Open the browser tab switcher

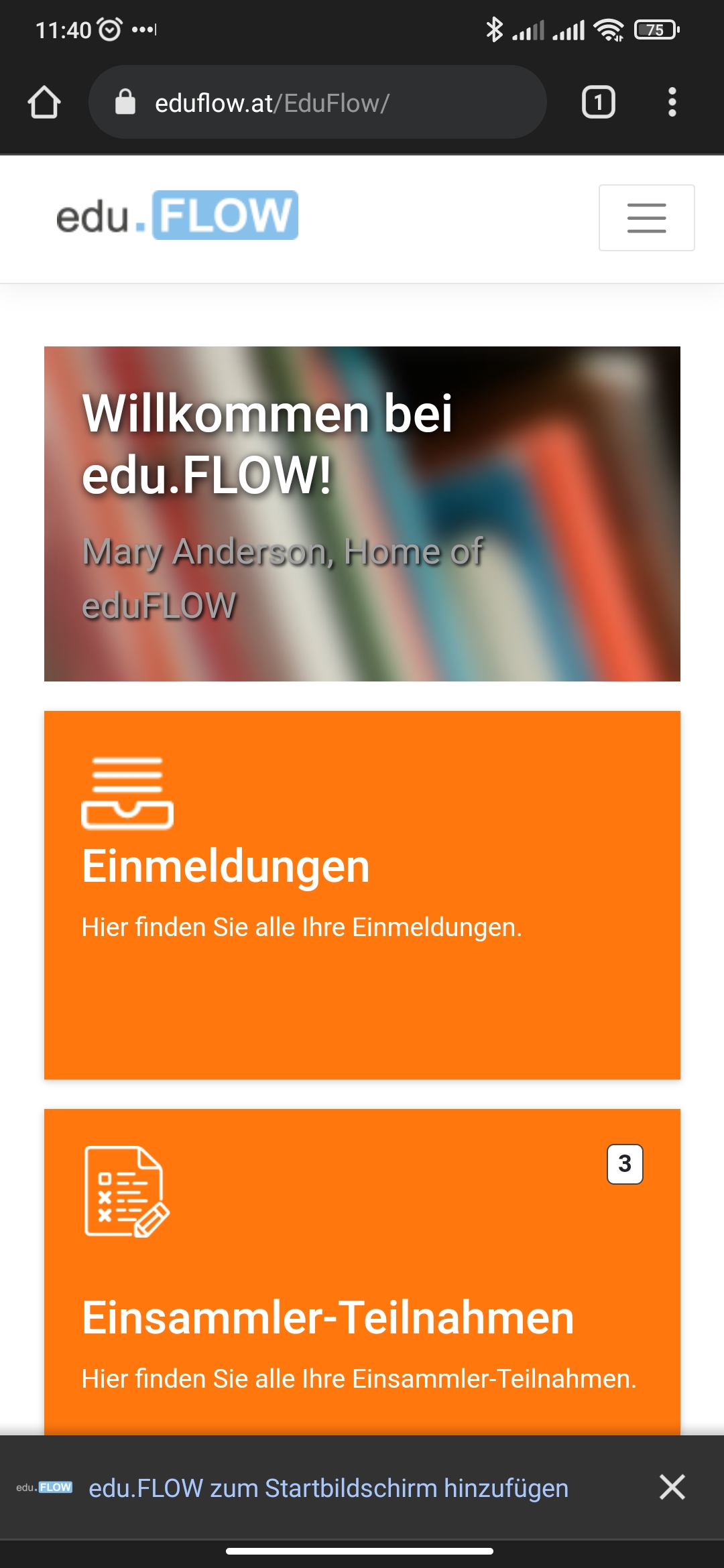(598, 103)
